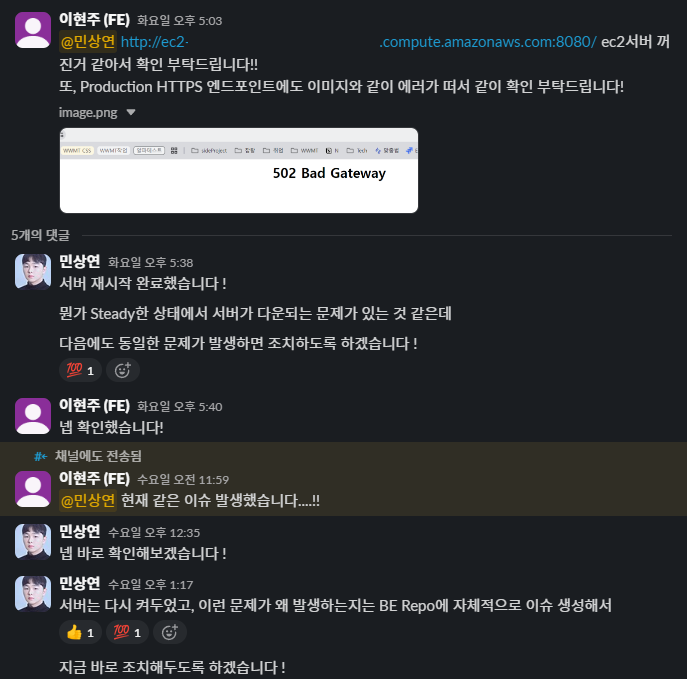The width and height of the screenshot is (687, 679).
Task: Open the 502 Bad Gateway image attachment
Action: click(239, 171)
